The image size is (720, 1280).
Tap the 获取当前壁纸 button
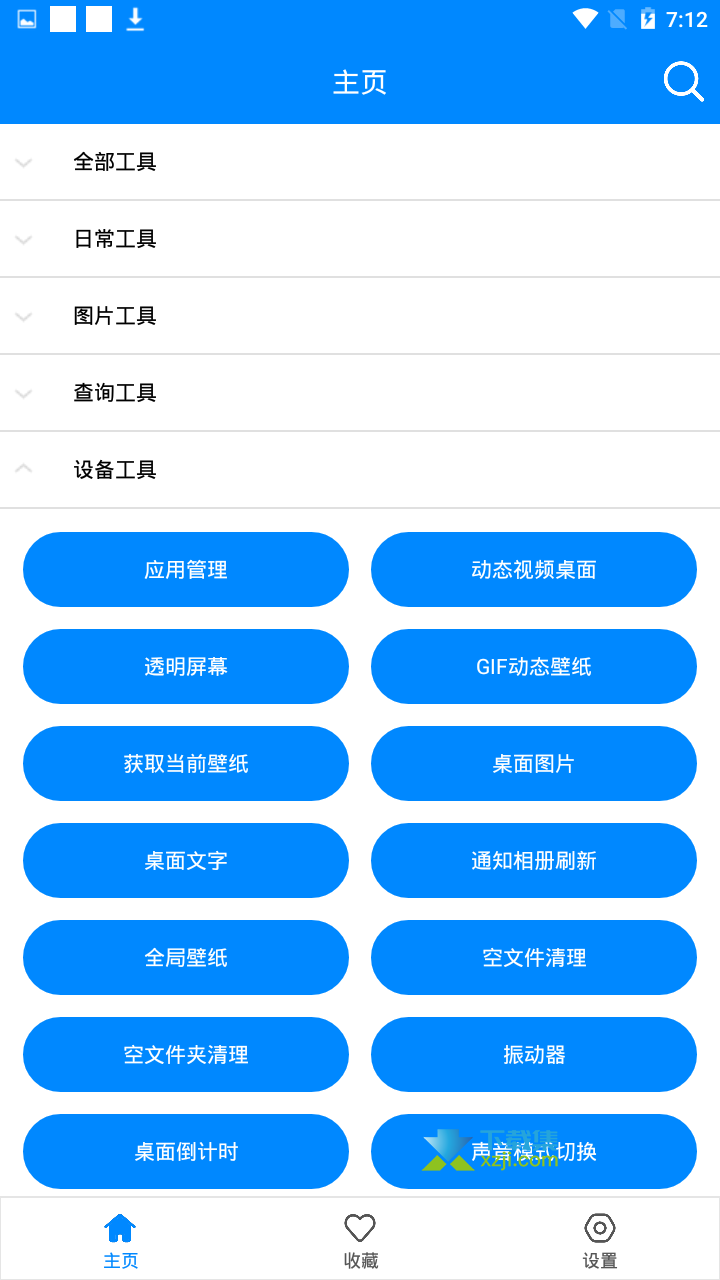pos(186,763)
